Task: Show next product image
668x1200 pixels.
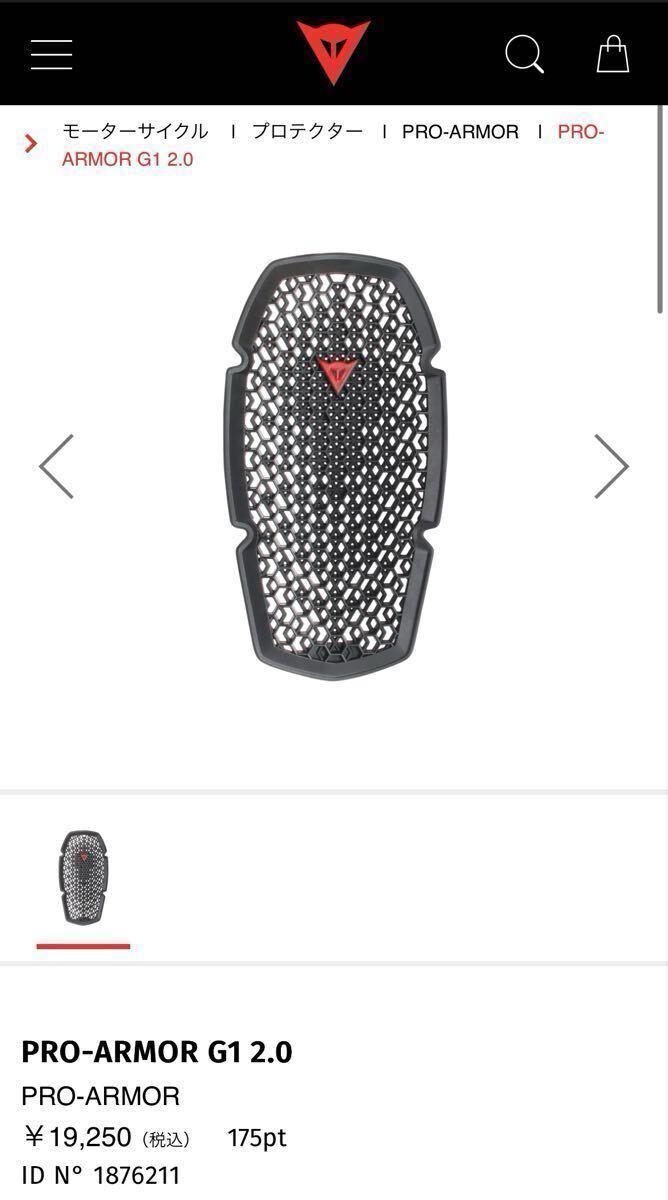Action: coord(611,466)
